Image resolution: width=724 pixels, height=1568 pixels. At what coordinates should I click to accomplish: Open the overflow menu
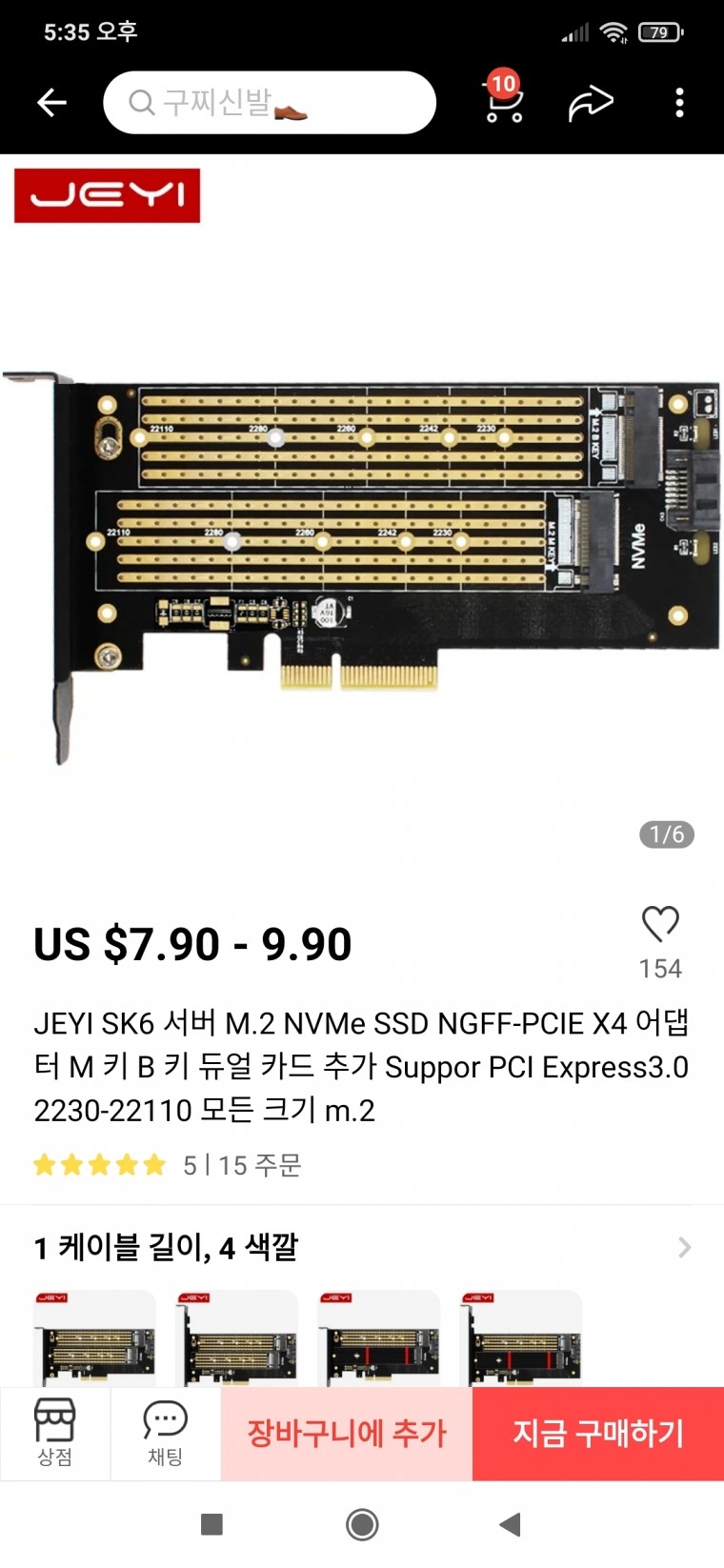[679, 102]
